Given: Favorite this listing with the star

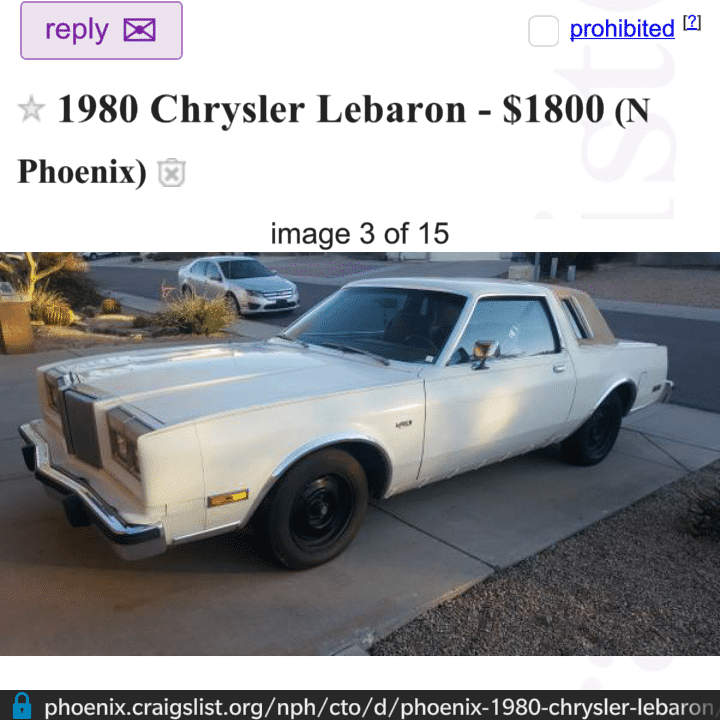Looking at the screenshot, I should click(31, 110).
